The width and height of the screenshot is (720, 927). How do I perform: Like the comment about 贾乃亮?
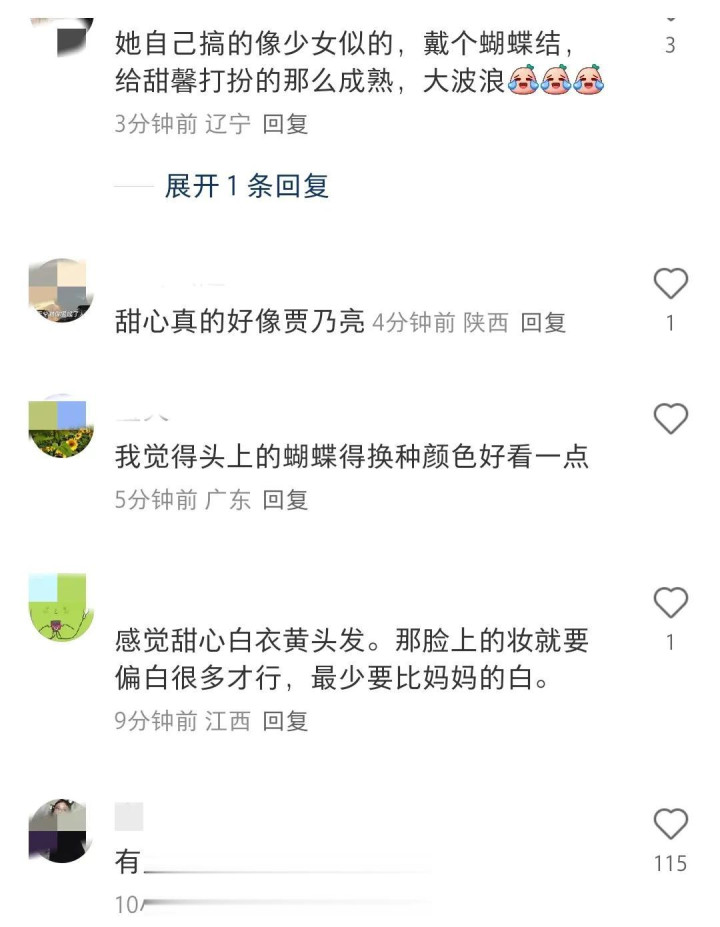(x=670, y=284)
